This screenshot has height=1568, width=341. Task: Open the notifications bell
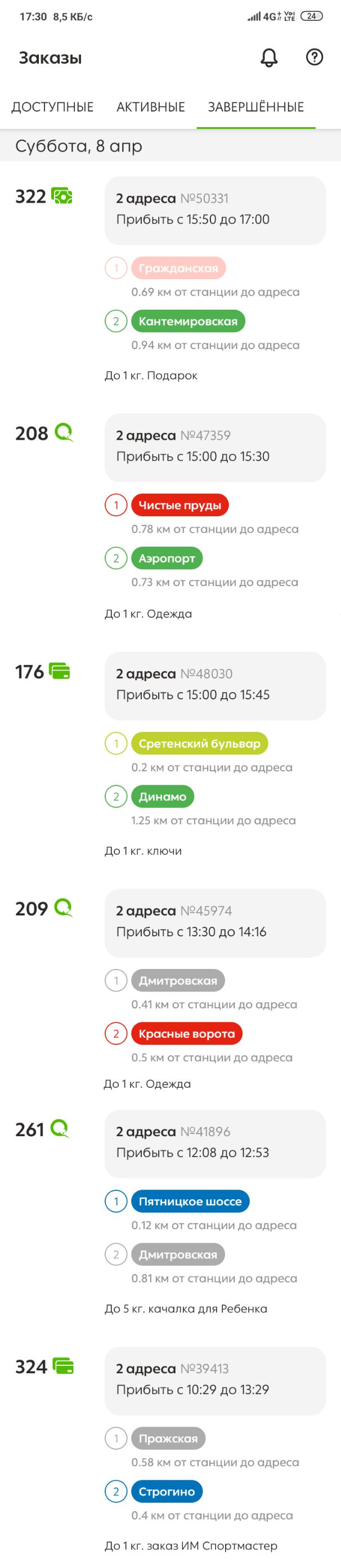[x=268, y=58]
